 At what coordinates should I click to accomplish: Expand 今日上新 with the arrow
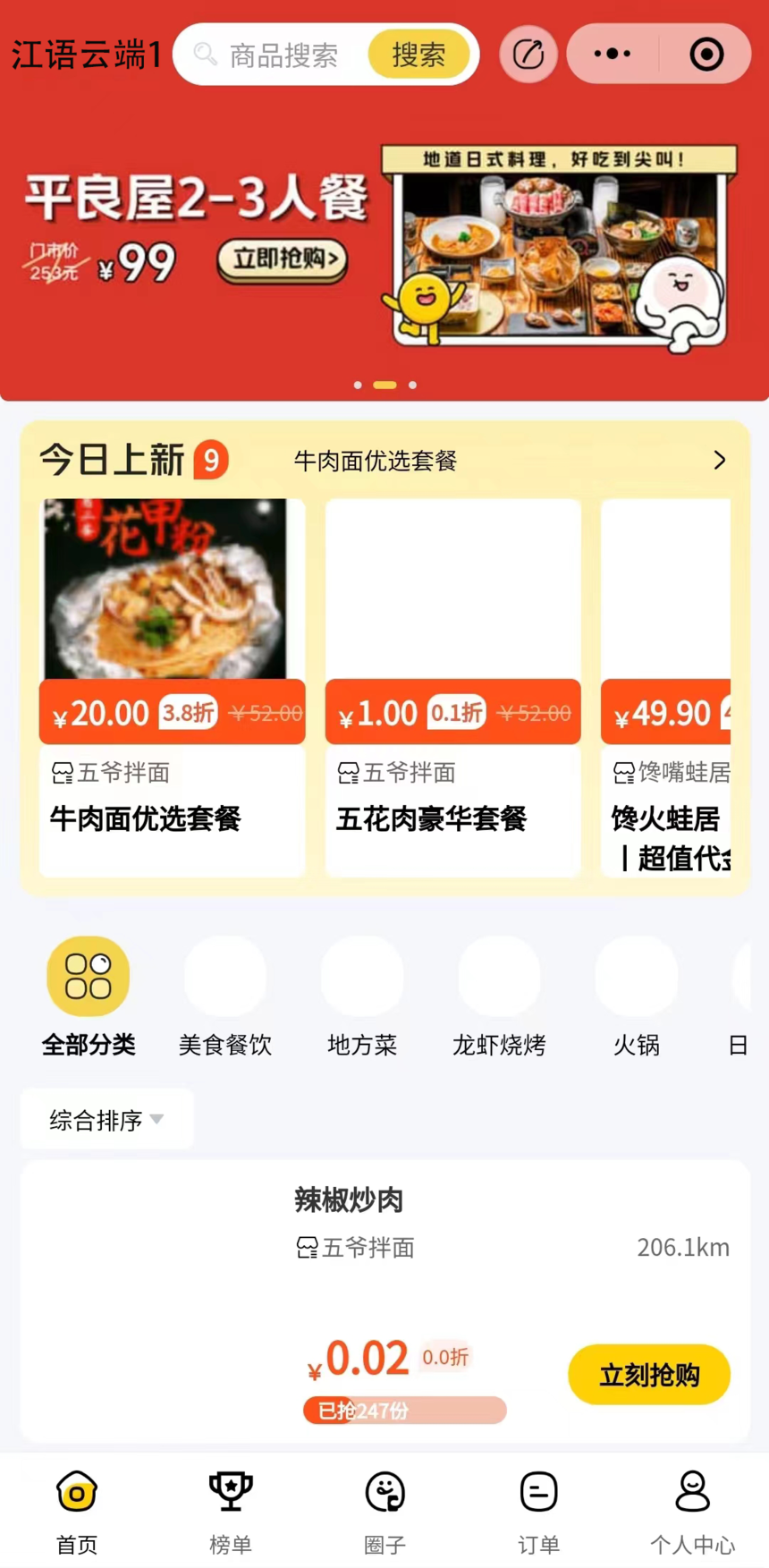click(719, 461)
